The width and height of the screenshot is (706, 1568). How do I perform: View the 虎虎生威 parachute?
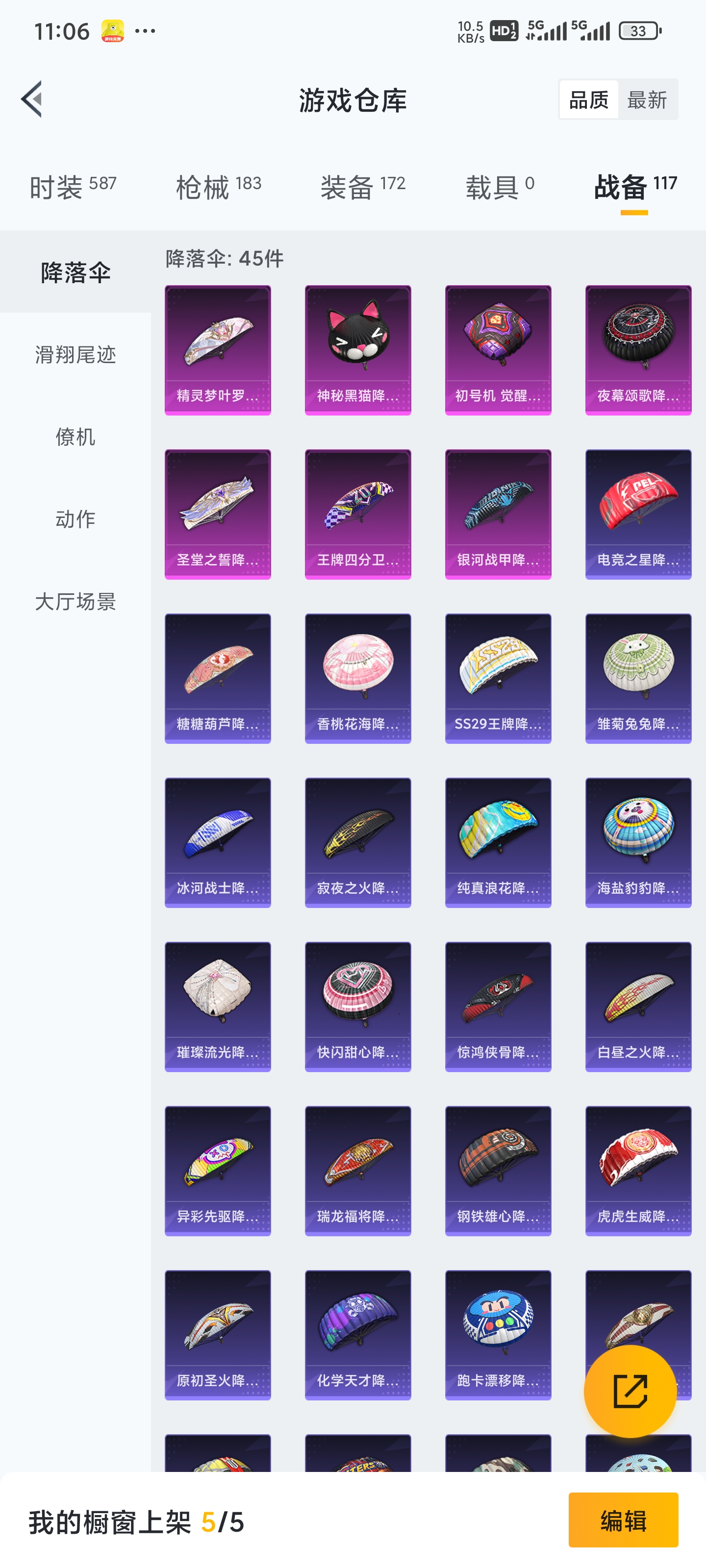[638, 1171]
